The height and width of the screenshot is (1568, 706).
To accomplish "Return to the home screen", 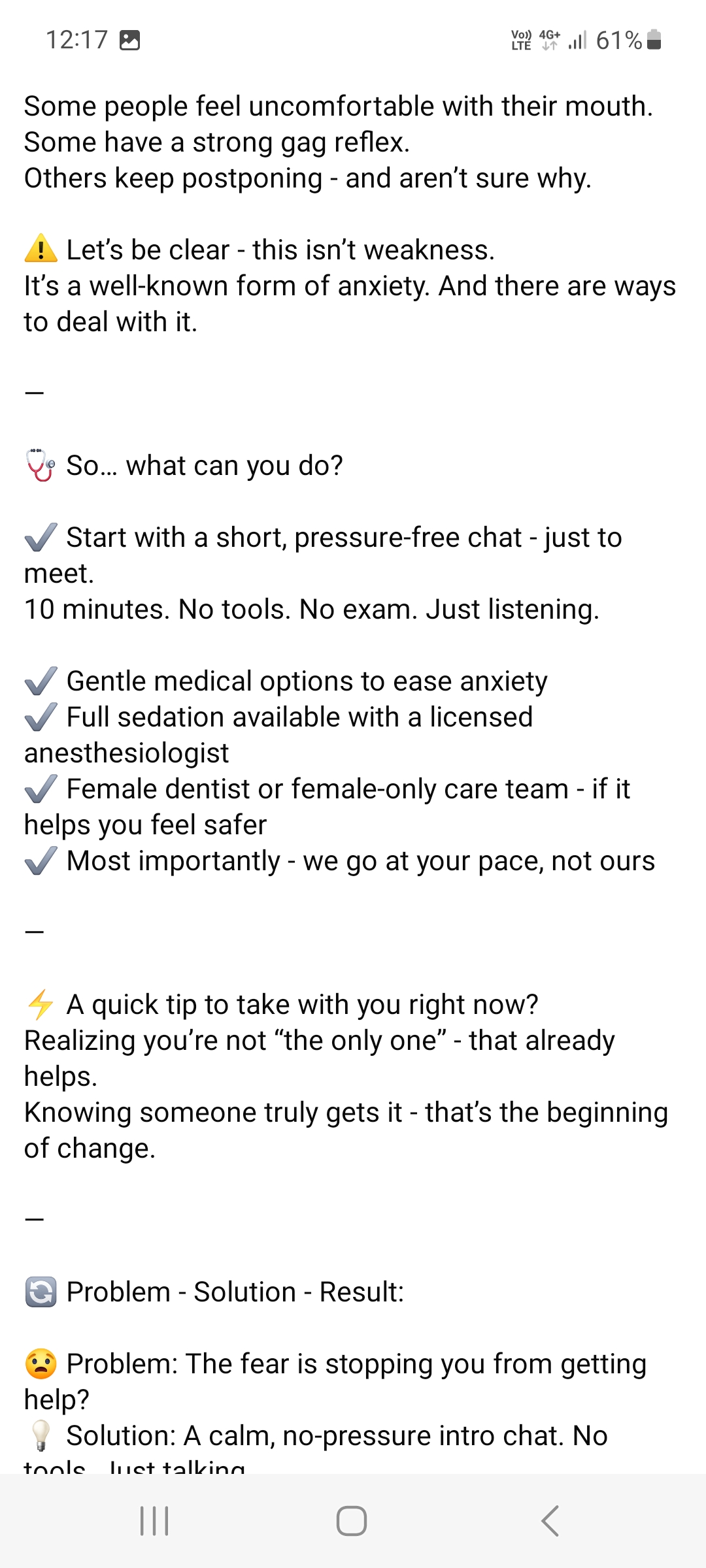I will 352,1521.
